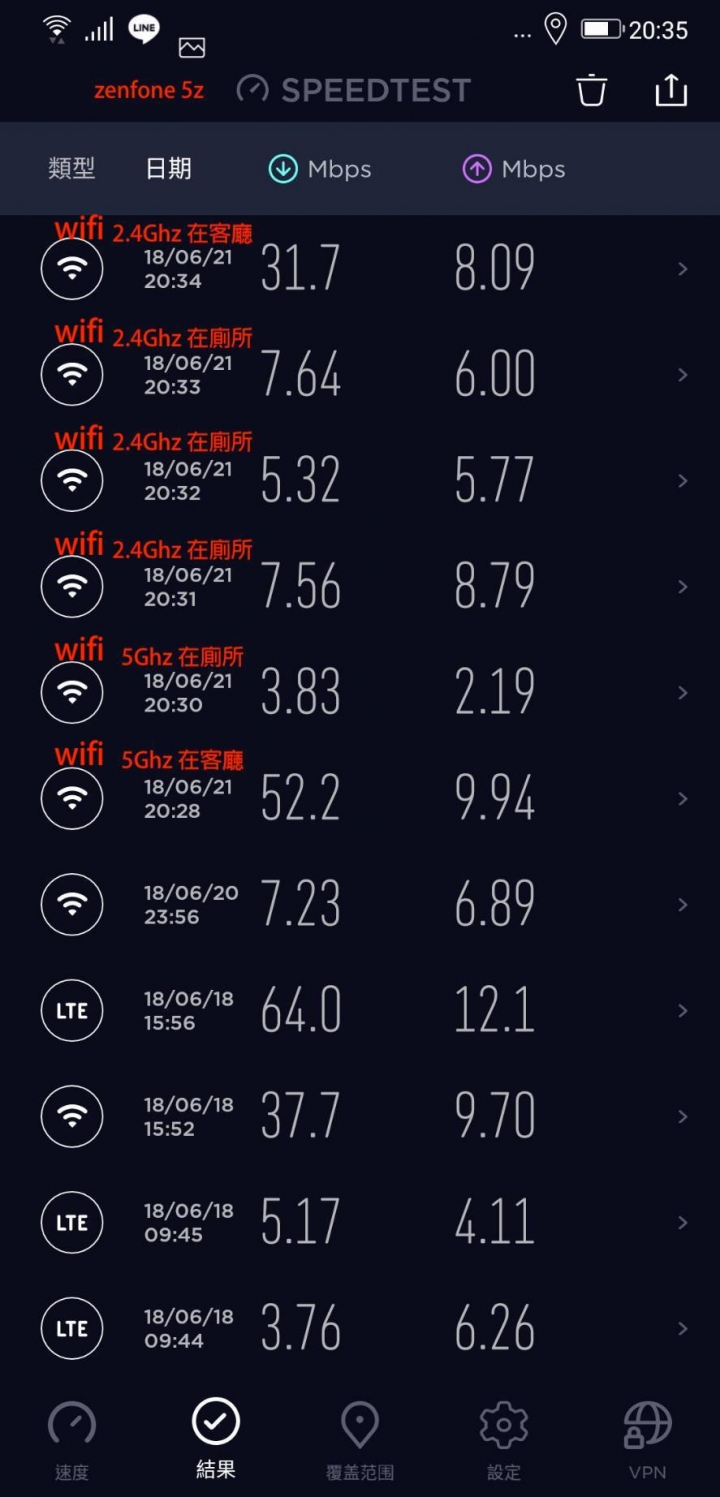Tap the LTE icon on the 15:56 result

pos(72,1010)
